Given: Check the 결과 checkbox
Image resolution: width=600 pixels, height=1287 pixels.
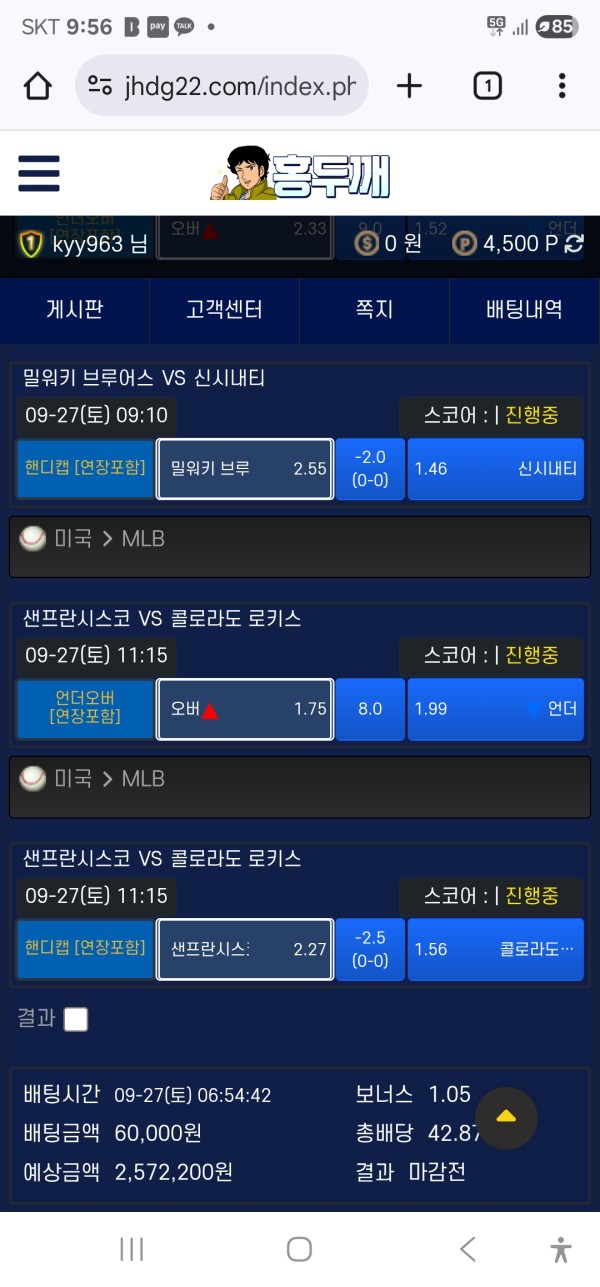Looking at the screenshot, I should [x=76, y=1019].
